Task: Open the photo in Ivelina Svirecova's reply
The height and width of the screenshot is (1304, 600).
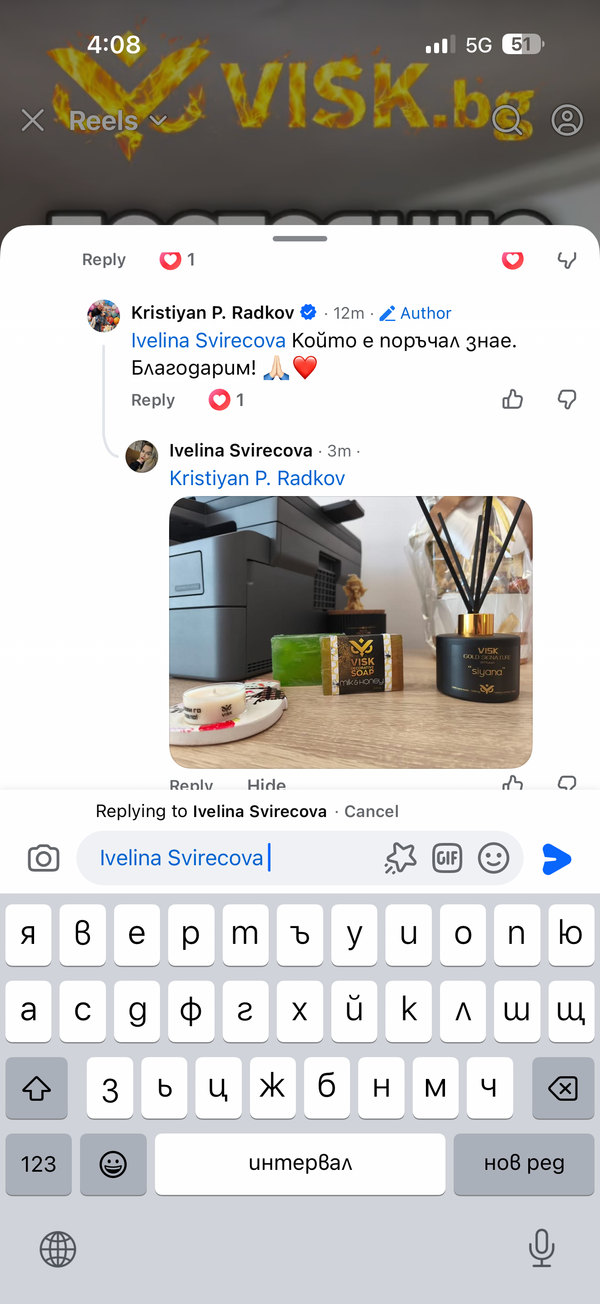Action: pyautogui.click(x=350, y=632)
